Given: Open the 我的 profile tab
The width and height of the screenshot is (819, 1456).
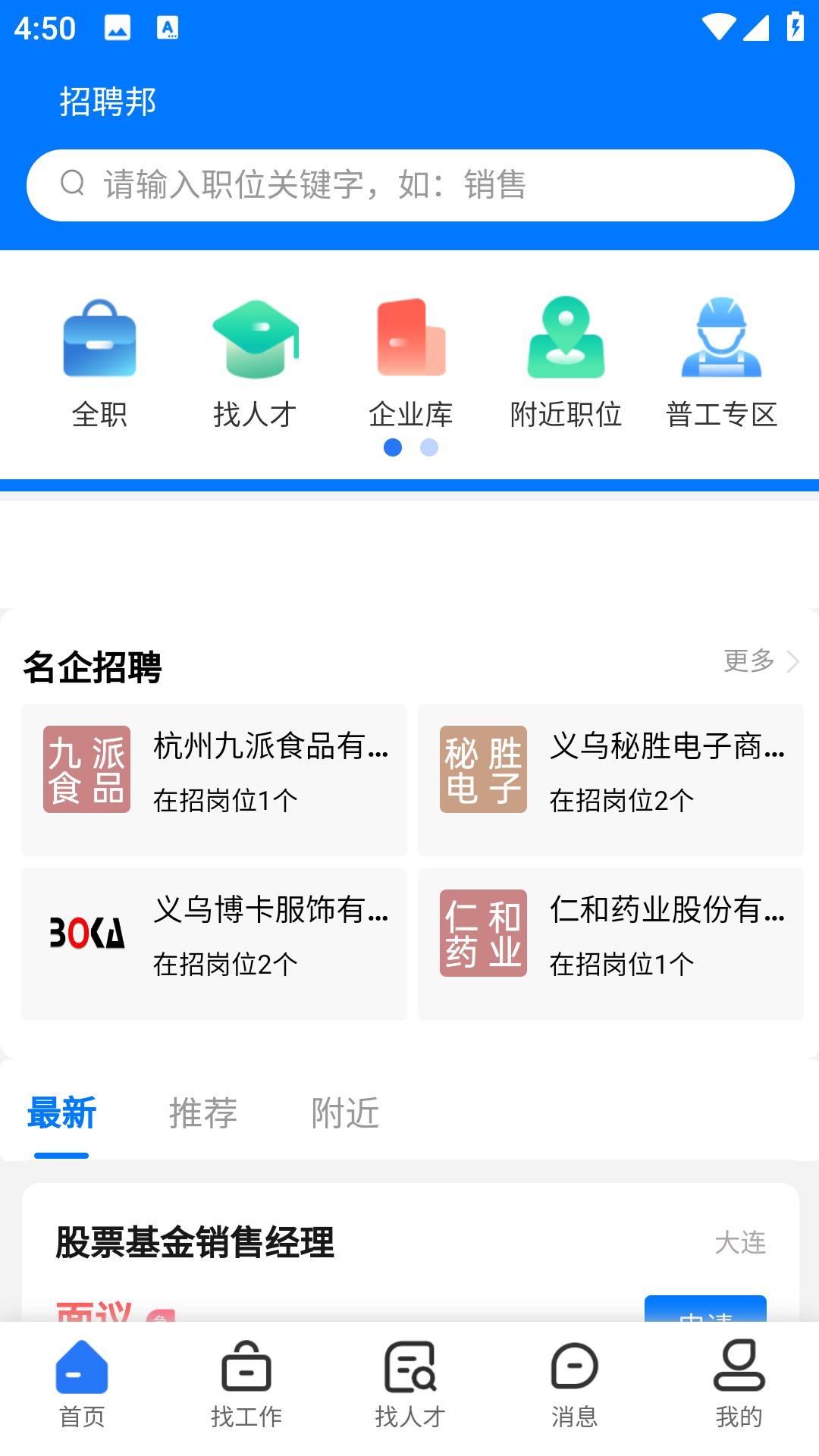Looking at the screenshot, I should 739,1385.
